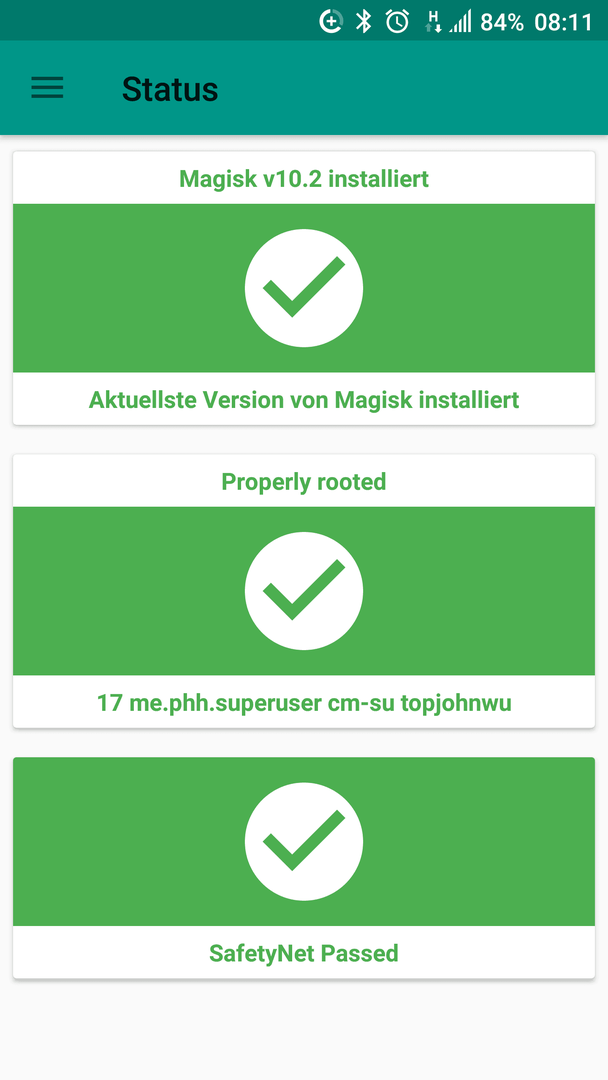Tap the SafetyNet Passed card
The image size is (608, 1080).
click(x=304, y=867)
